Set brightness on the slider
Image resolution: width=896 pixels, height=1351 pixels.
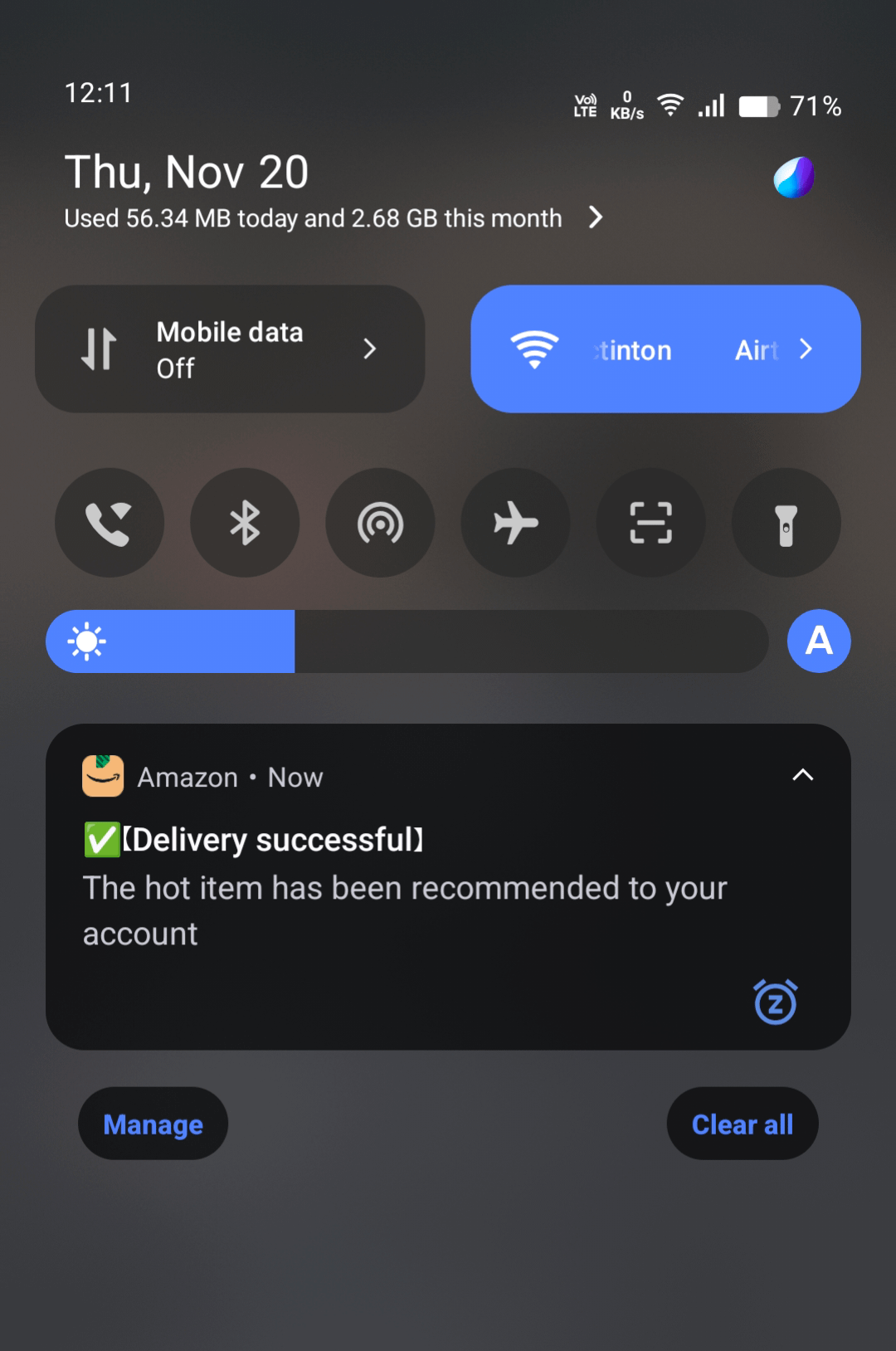tap(407, 641)
